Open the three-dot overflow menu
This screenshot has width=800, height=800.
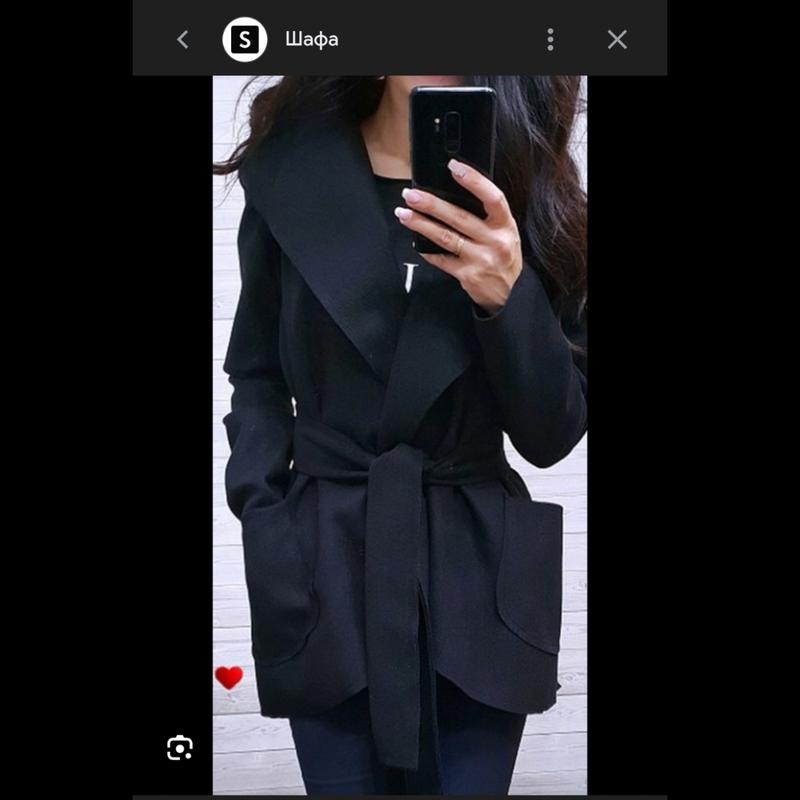(550, 40)
